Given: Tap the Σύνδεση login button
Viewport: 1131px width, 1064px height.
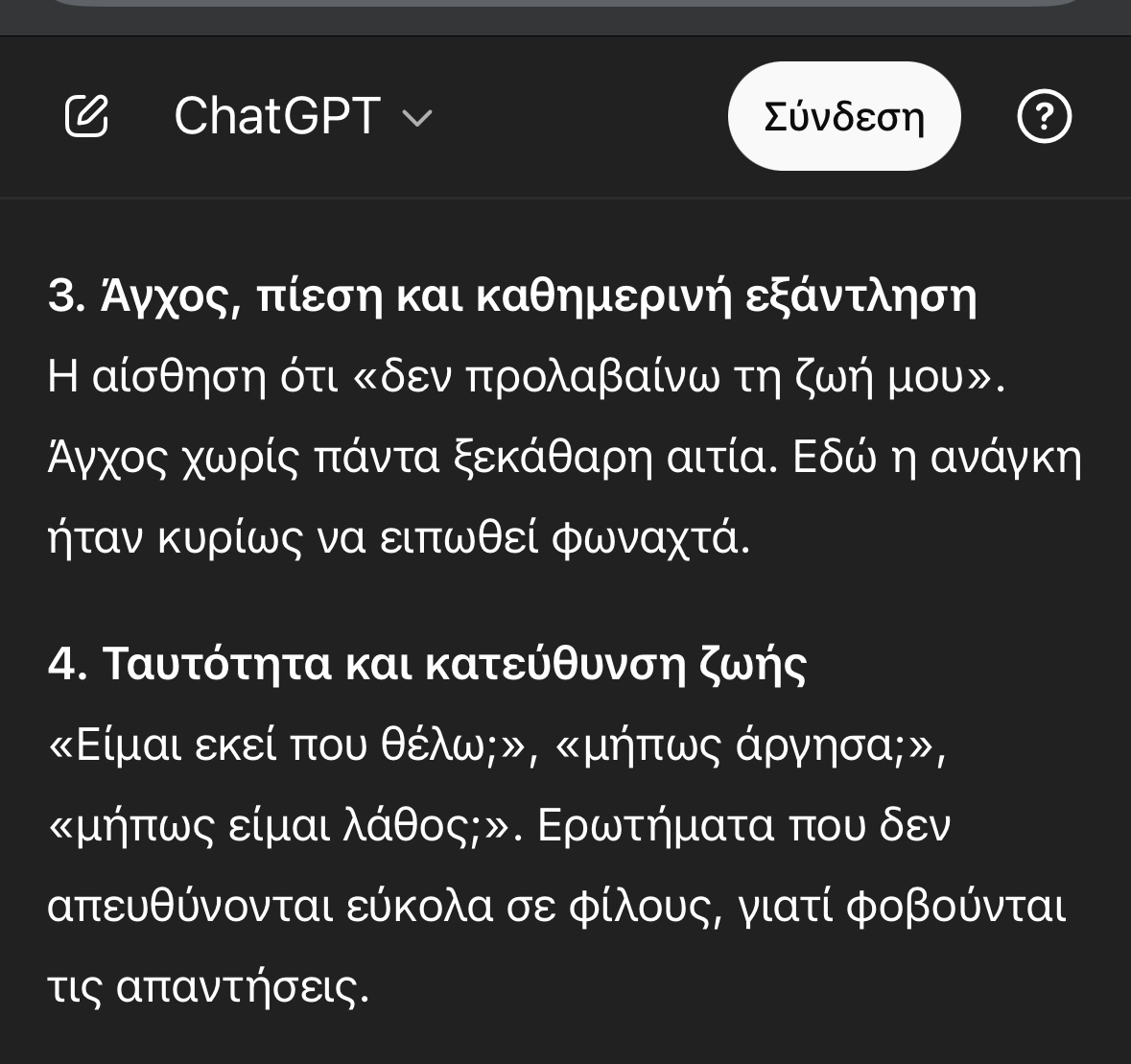Looking at the screenshot, I should (x=844, y=116).
